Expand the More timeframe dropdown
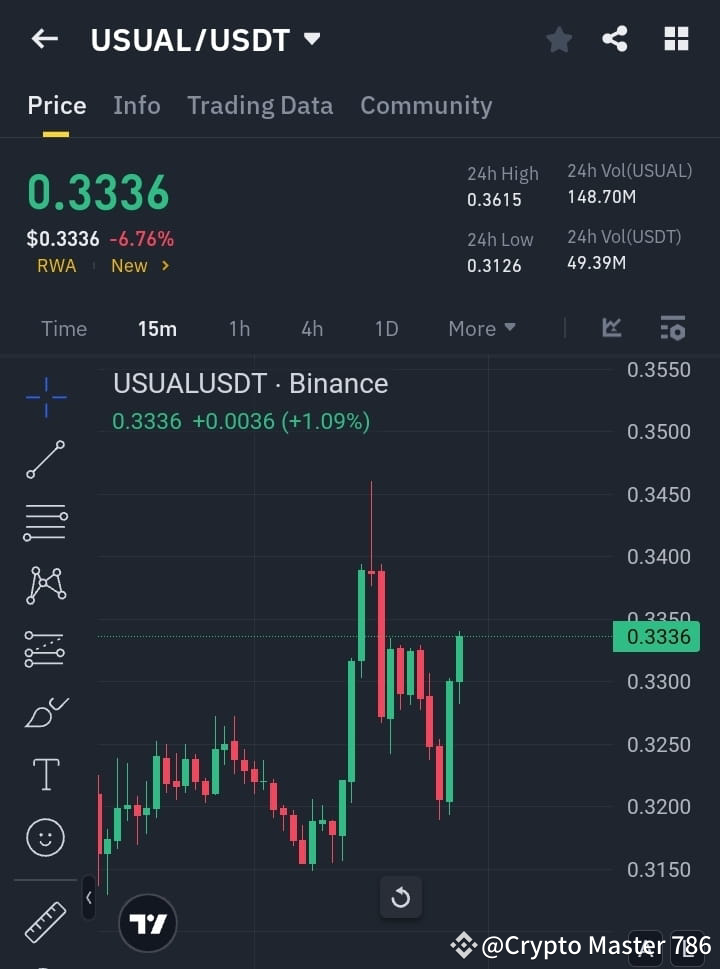The width and height of the screenshot is (720, 969). tap(481, 328)
